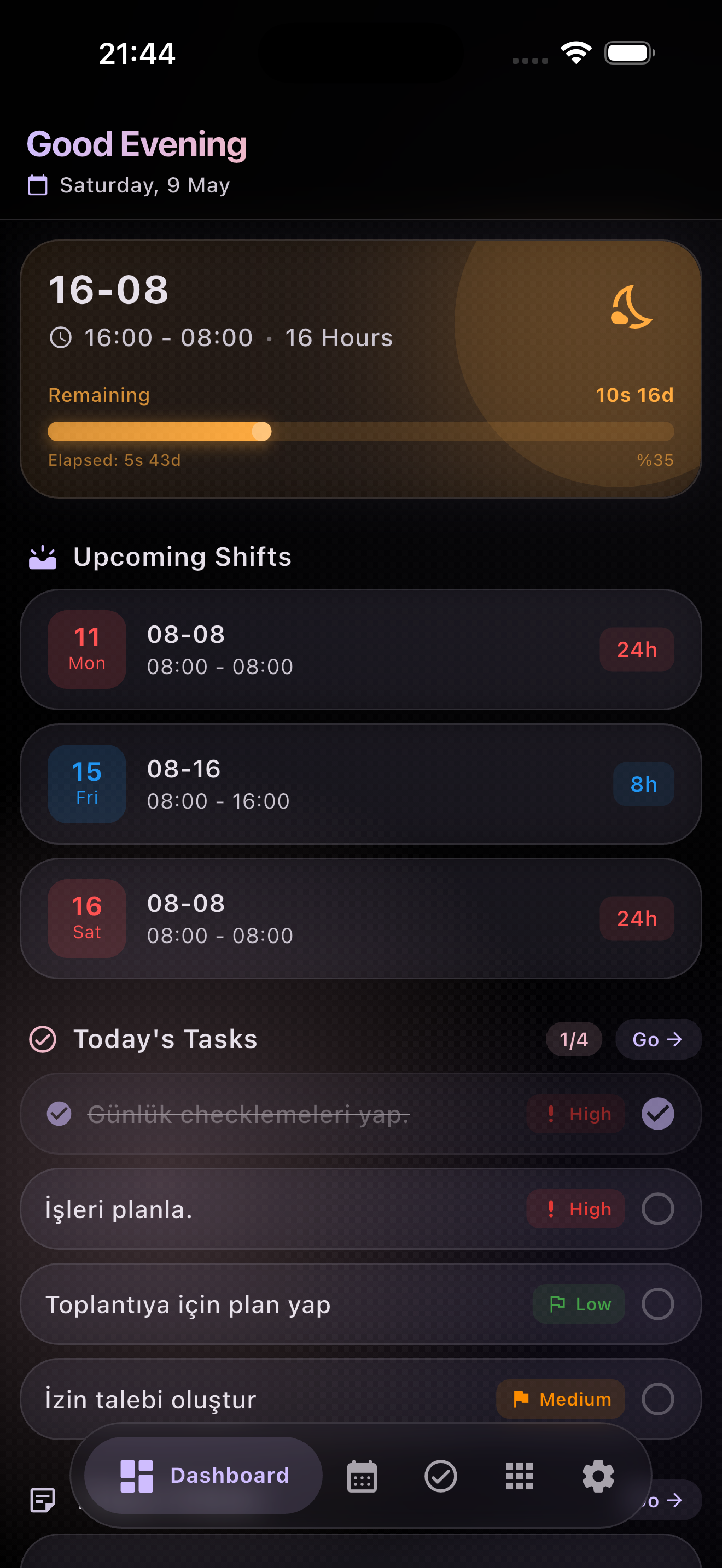Open the calendar tab
Viewport: 722px width, 1568px height.
(362, 1476)
